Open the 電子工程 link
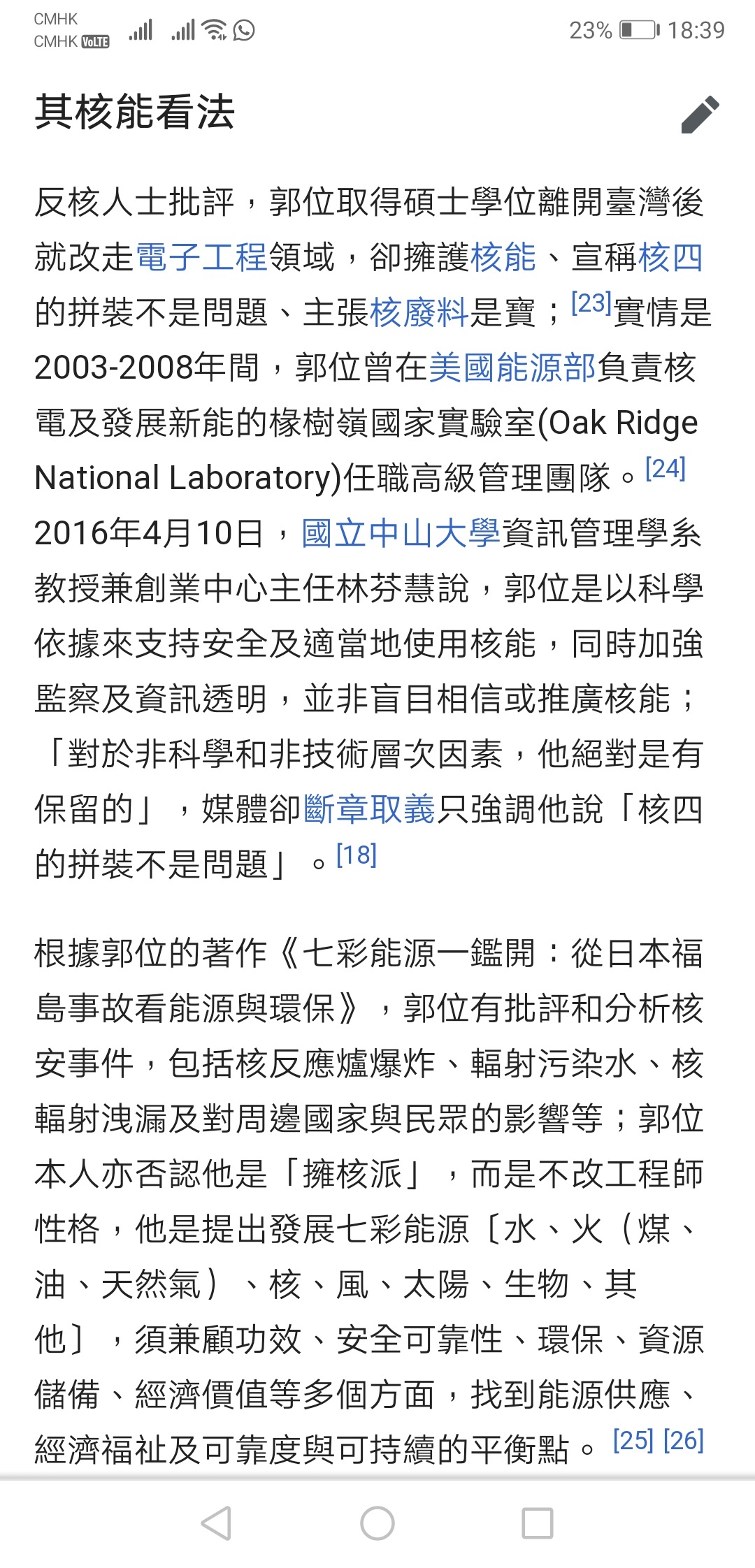Screen dimensions: 755x1568 click(201, 257)
